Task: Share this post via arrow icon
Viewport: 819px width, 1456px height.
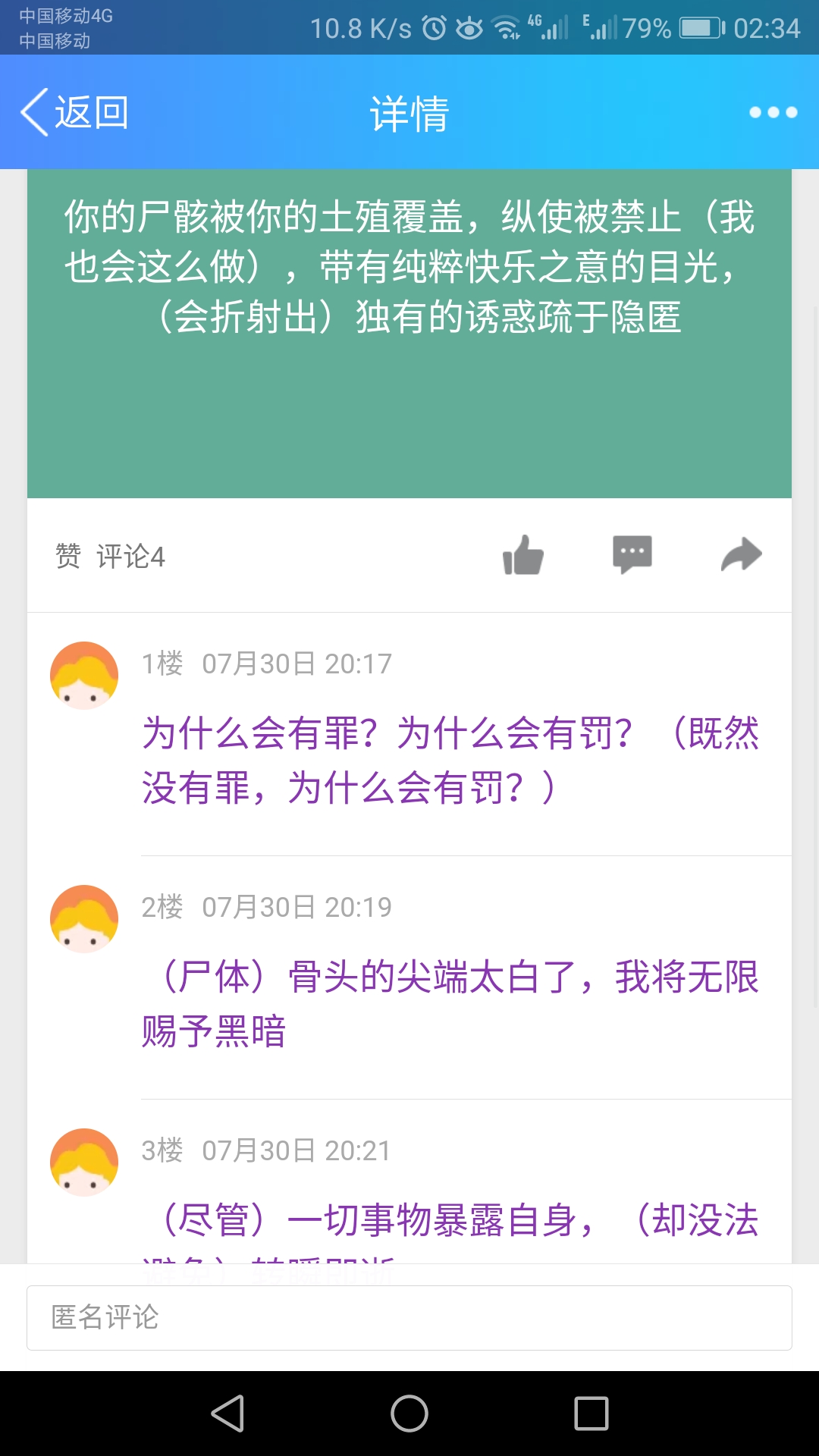Action: [x=741, y=555]
